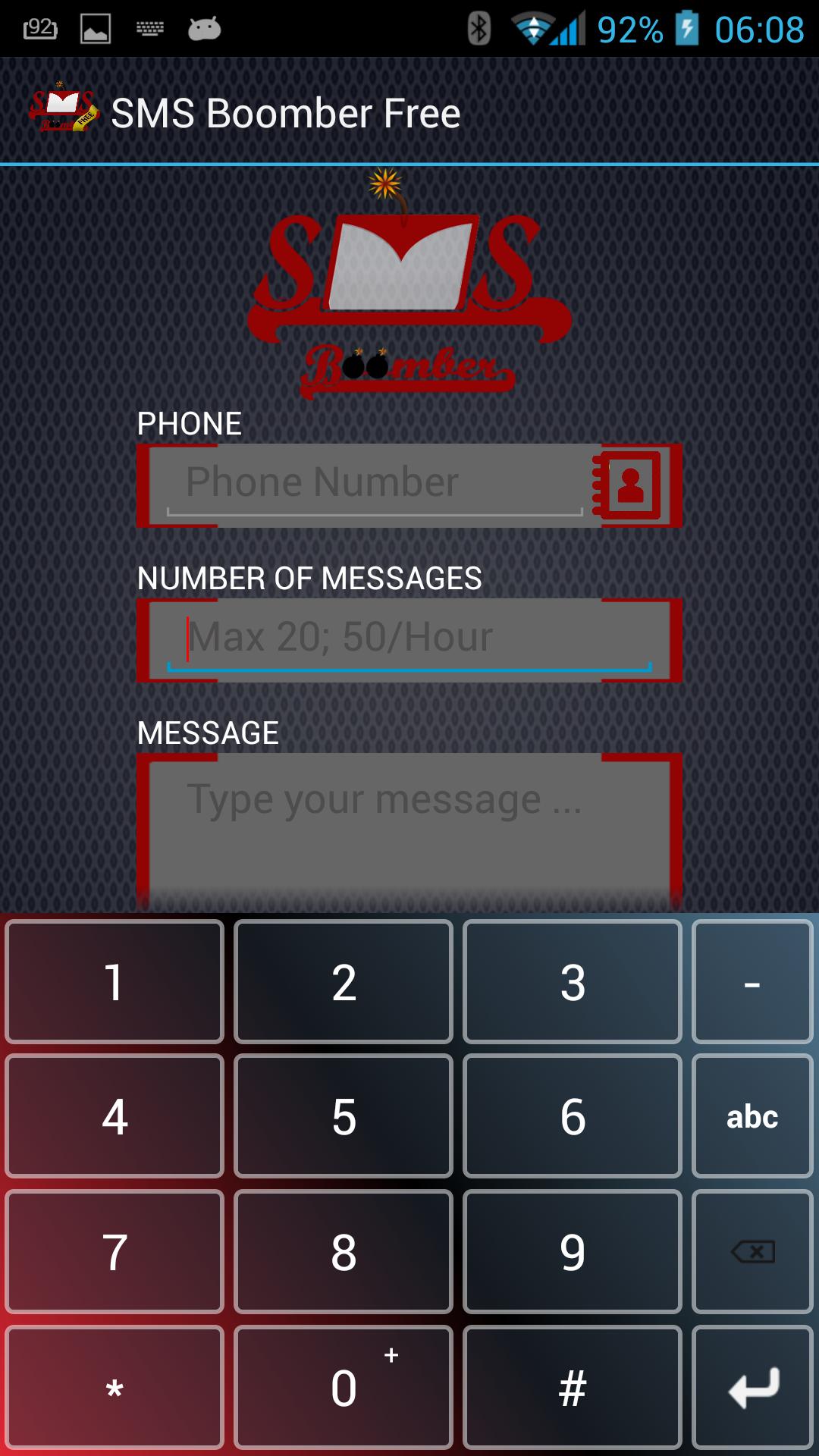Image resolution: width=819 pixels, height=1456 pixels.
Task: Tap the 0 key
Action: point(344,1388)
